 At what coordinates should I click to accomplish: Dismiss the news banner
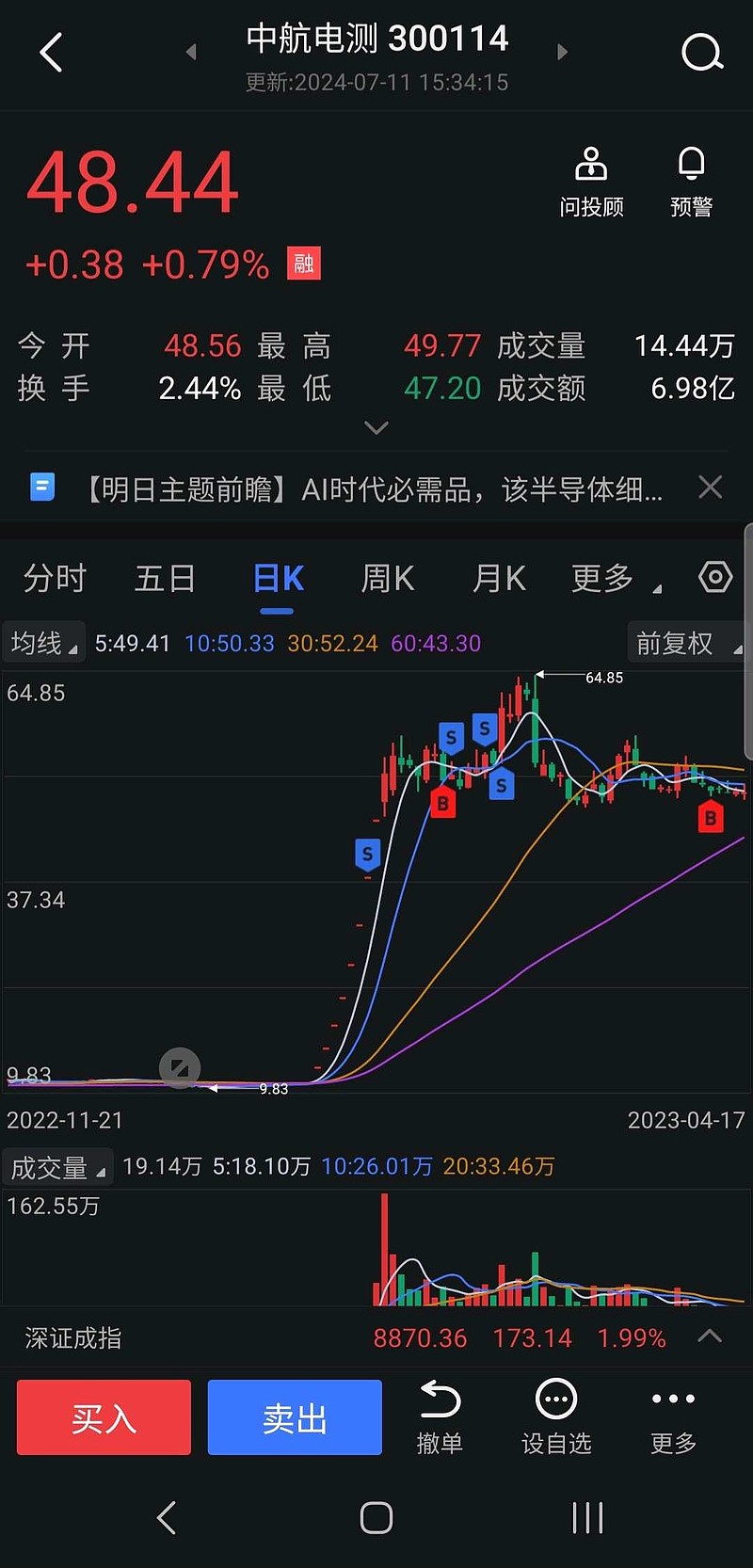pyautogui.click(x=711, y=488)
